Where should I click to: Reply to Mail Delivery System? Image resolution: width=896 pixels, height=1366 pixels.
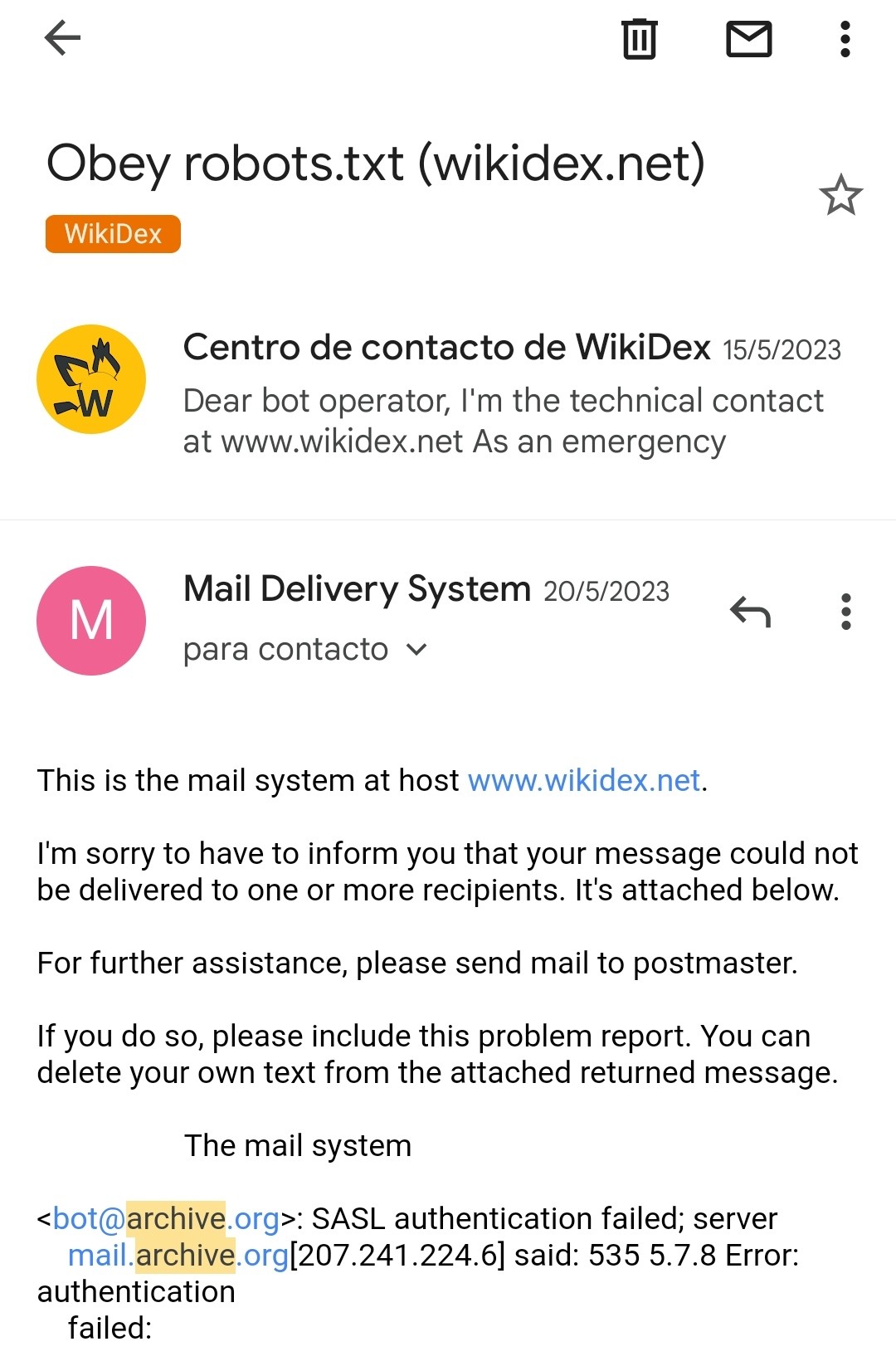point(750,612)
